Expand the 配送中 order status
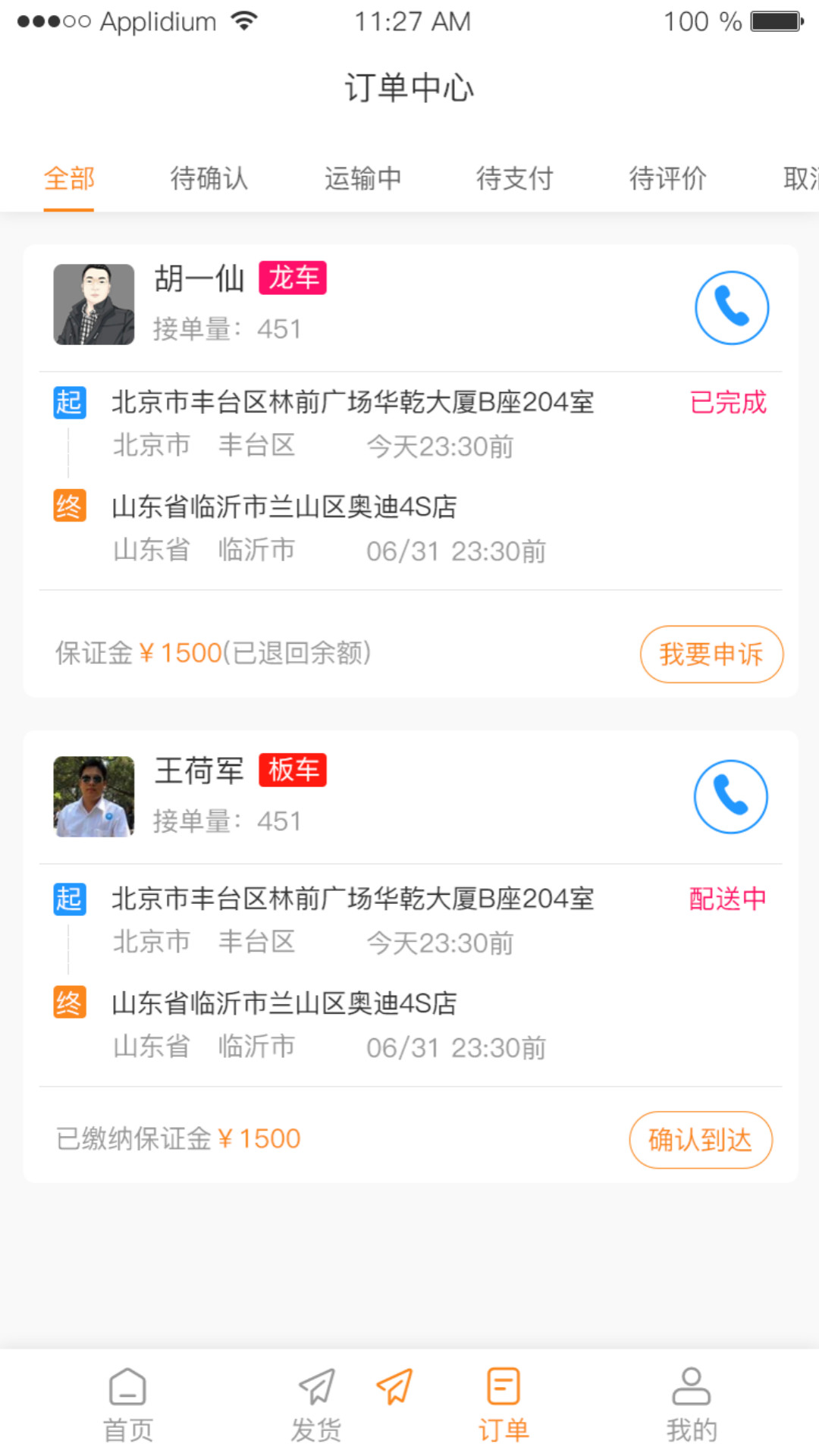Image resolution: width=819 pixels, height=1456 pixels. click(x=728, y=899)
